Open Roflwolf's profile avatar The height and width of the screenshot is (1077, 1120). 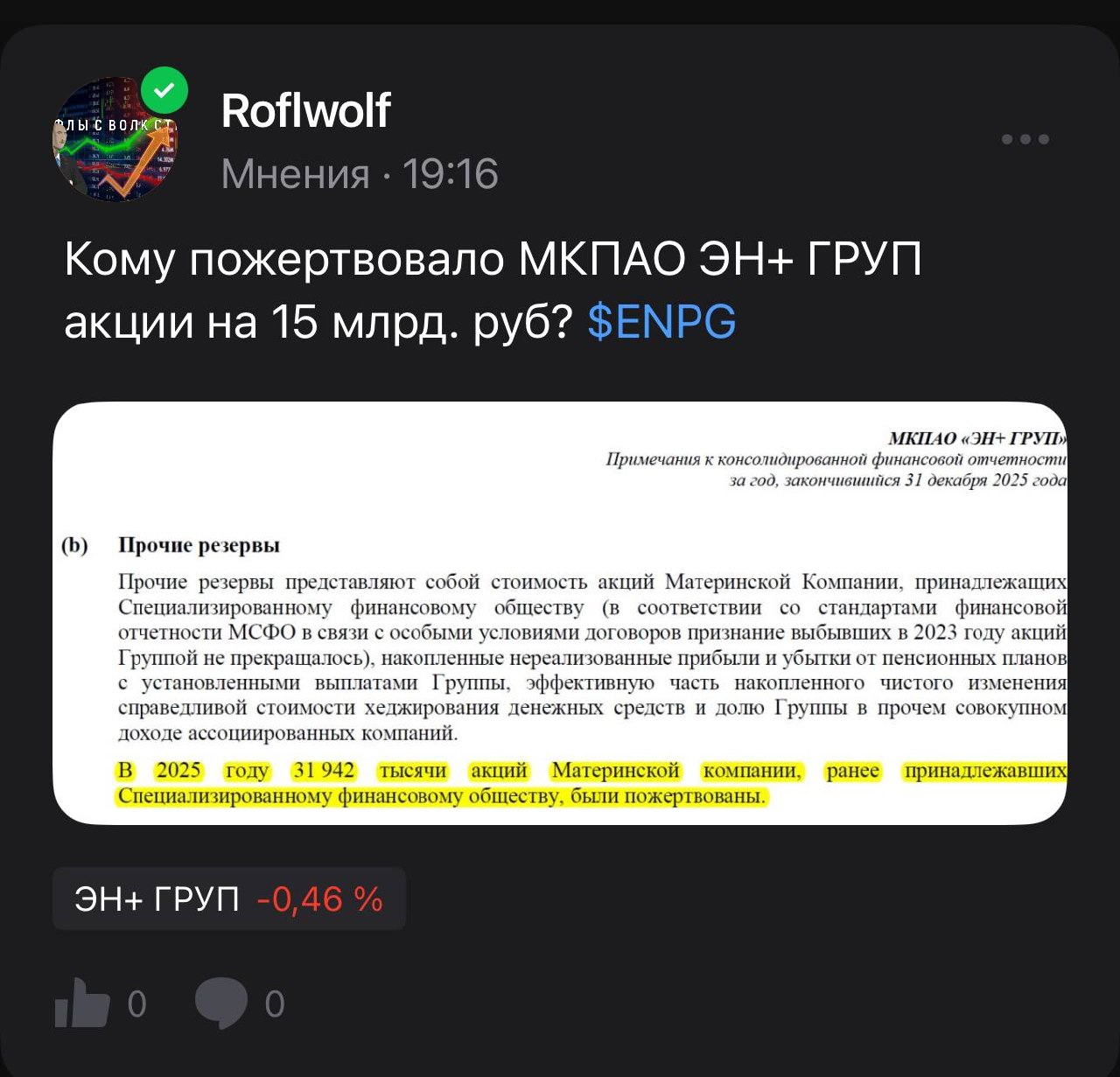(115, 138)
